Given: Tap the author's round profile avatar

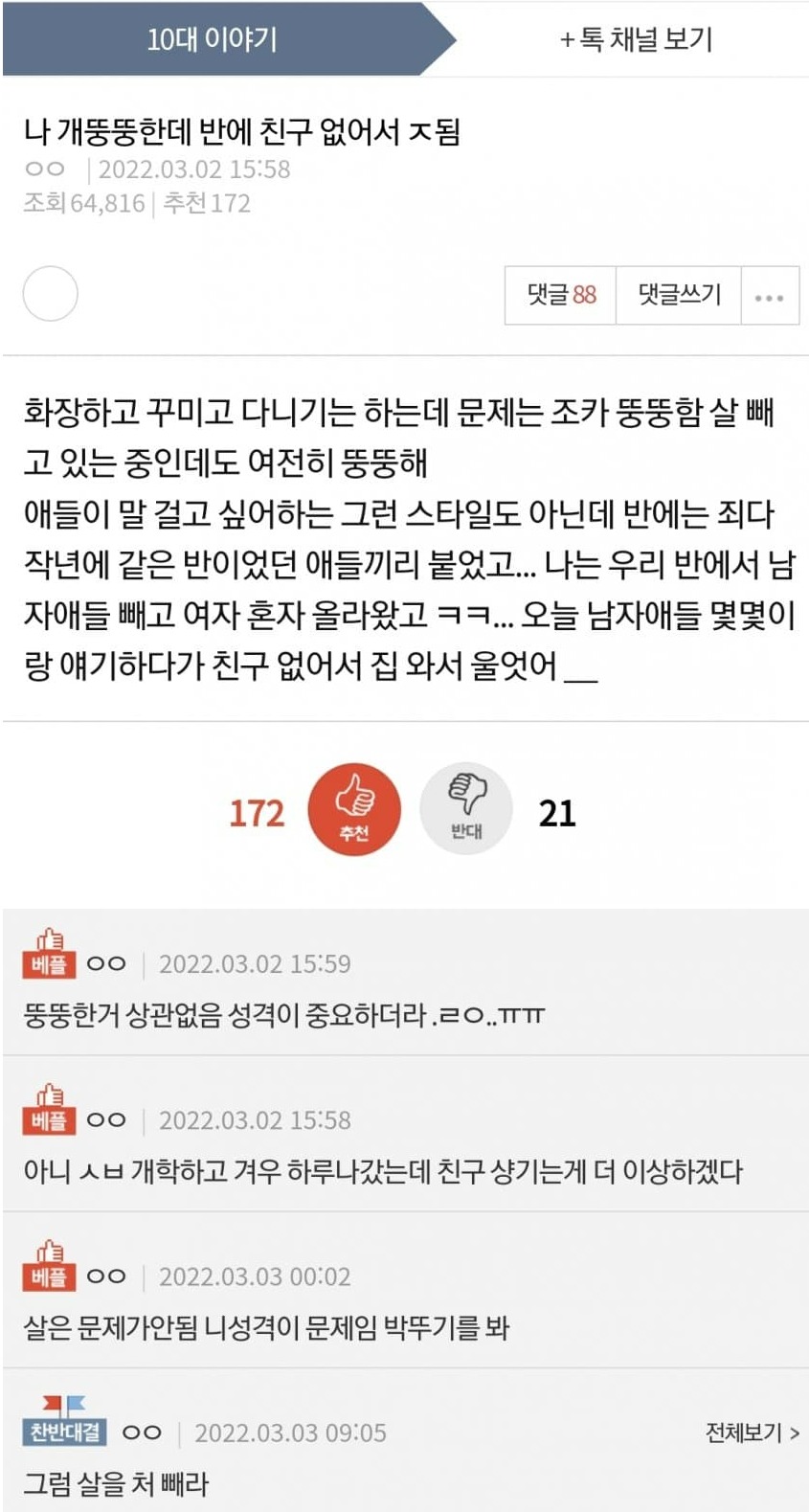Looking at the screenshot, I should click(x=50, y=293).
